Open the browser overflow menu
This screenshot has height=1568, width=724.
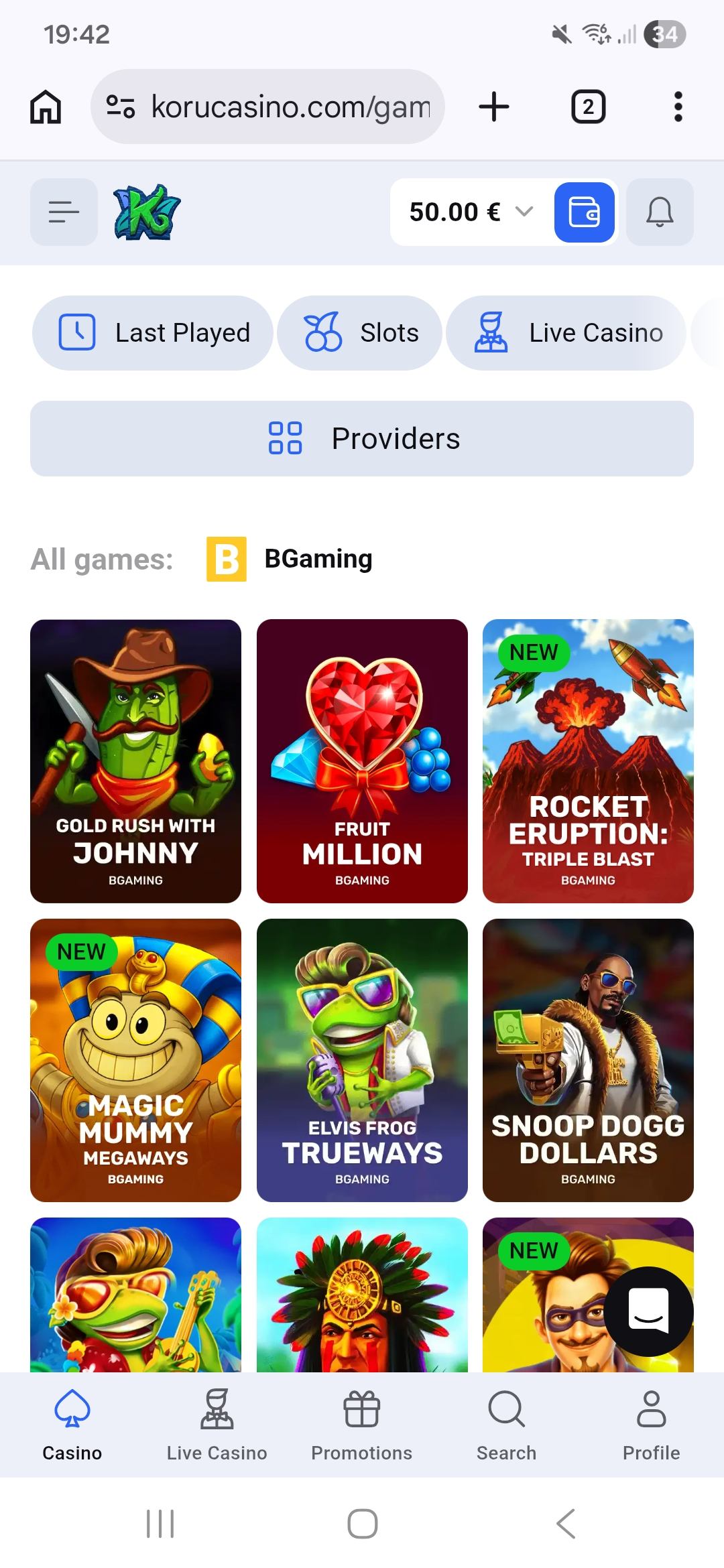click(x=678, y=107)
